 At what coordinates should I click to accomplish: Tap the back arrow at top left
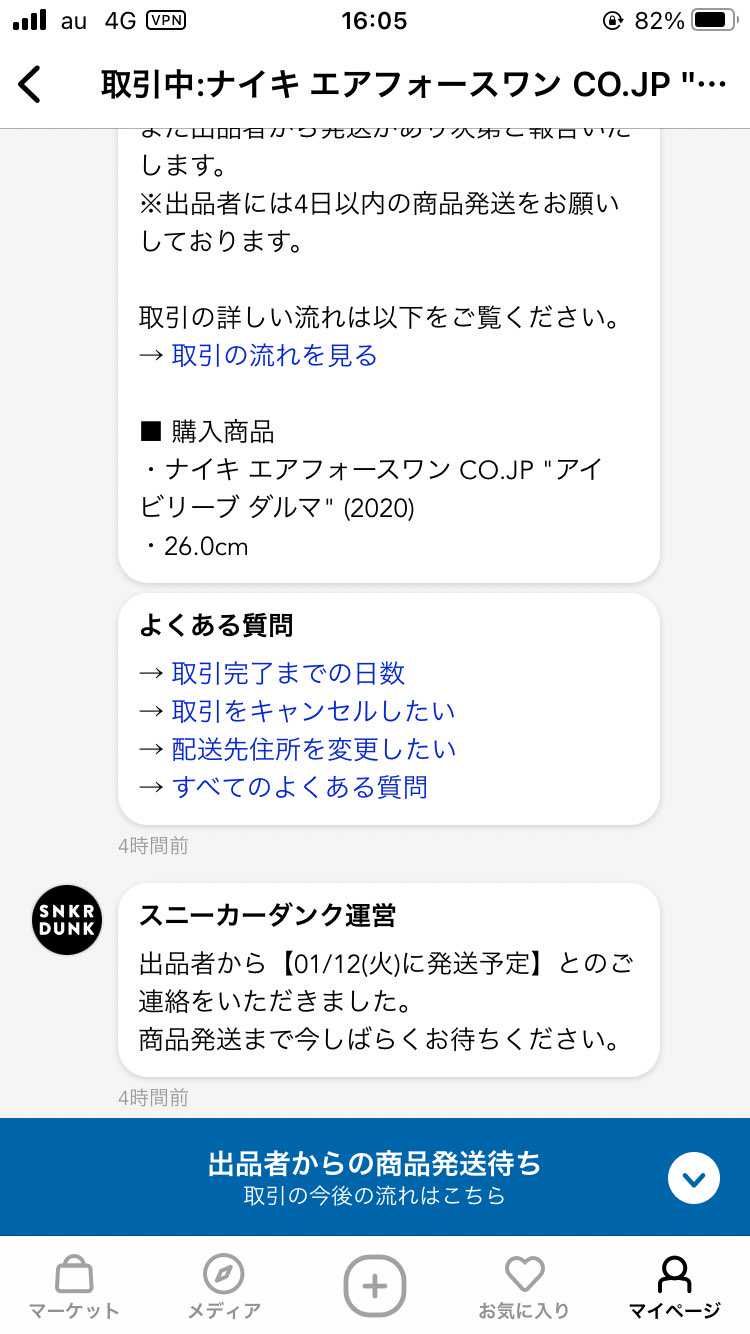(30, 84)
